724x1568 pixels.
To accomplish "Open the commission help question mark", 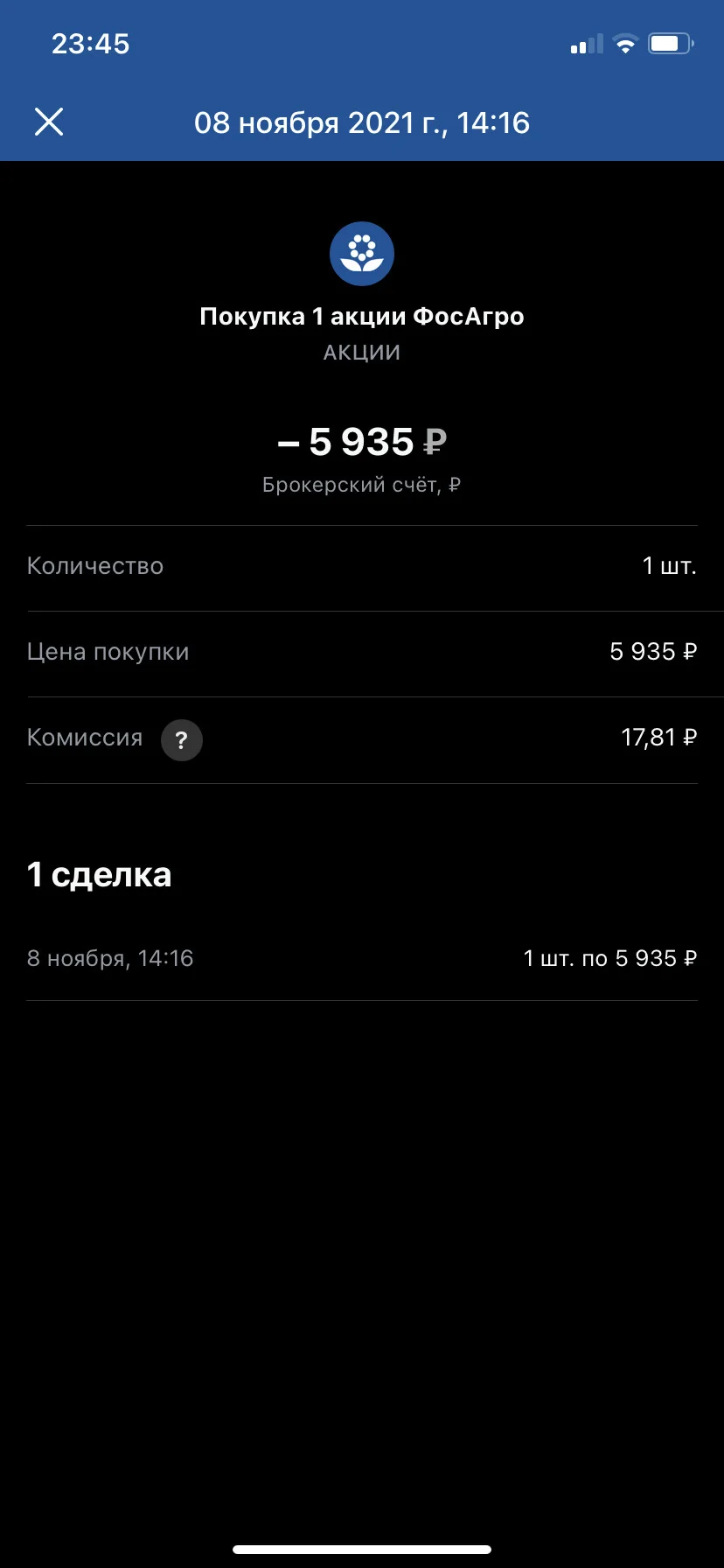I will click(181, 740).
